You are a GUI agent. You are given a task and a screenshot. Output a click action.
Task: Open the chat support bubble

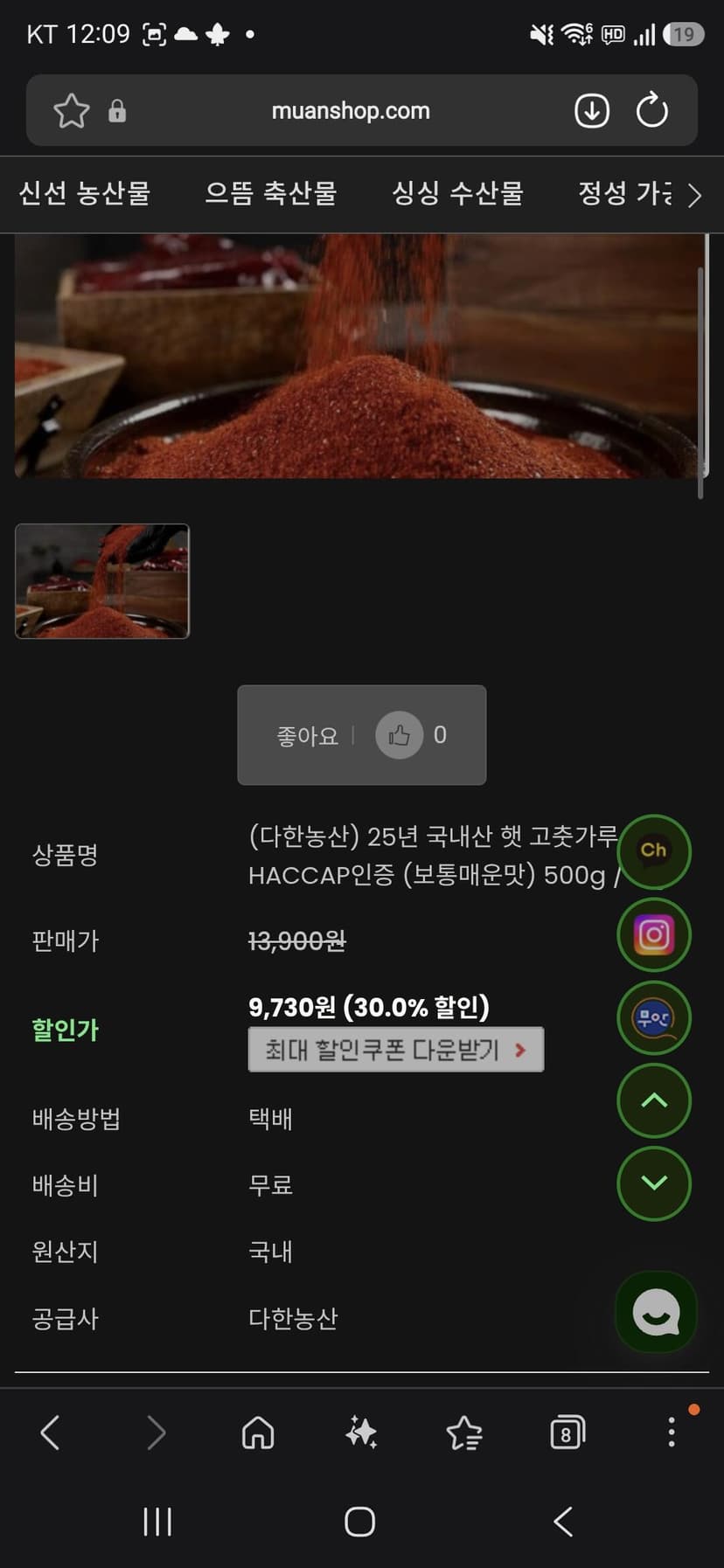[x=656, y=1312]
